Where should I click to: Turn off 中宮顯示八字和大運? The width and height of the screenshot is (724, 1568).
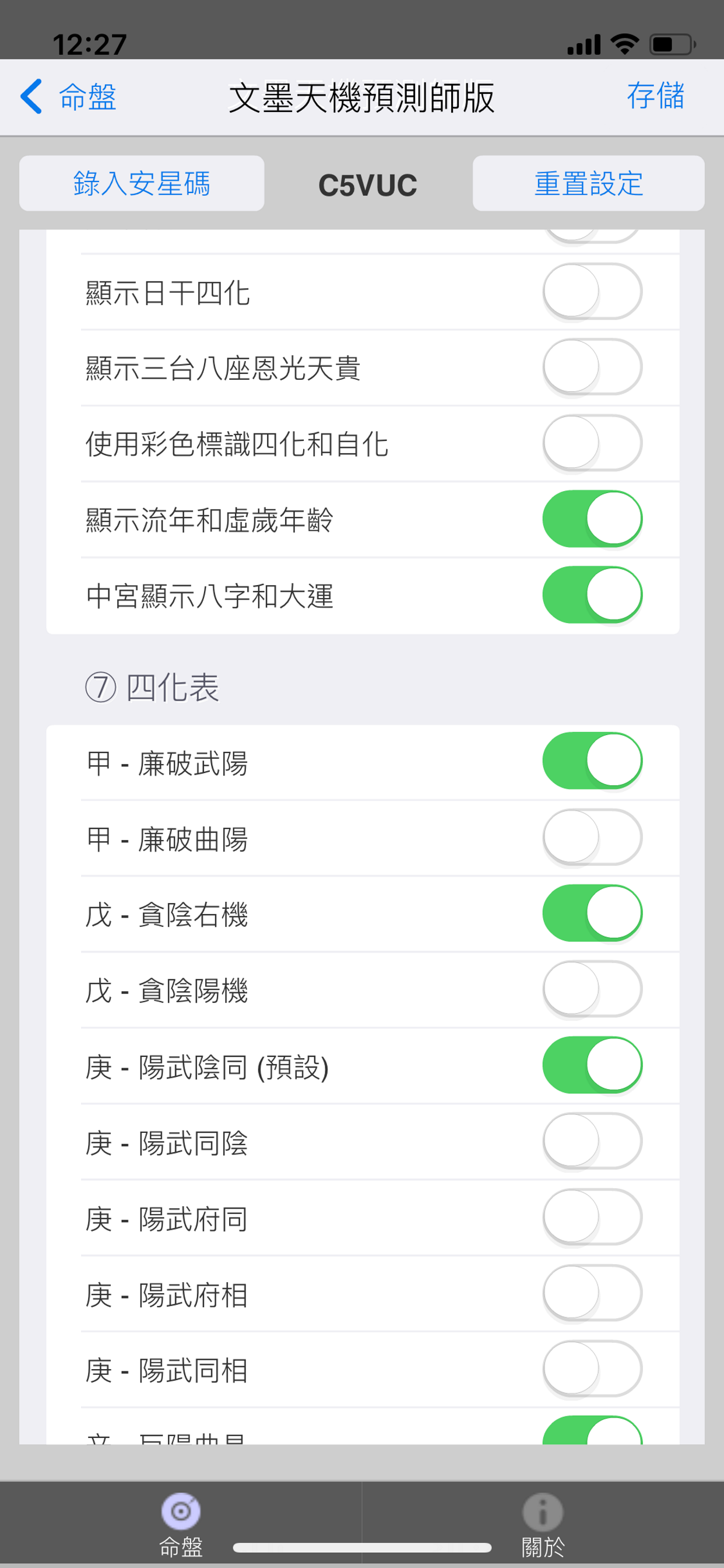(x=593, y=596)
